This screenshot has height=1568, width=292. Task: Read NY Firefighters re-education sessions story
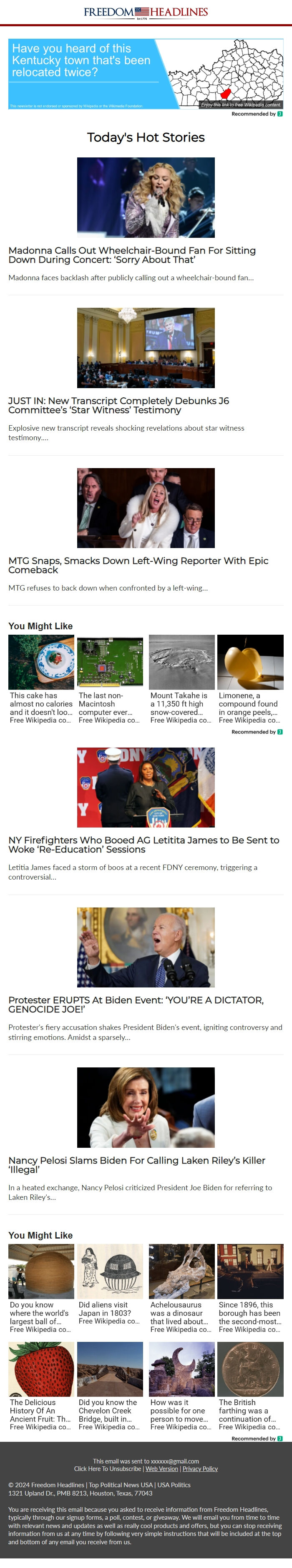pos(143,844)
